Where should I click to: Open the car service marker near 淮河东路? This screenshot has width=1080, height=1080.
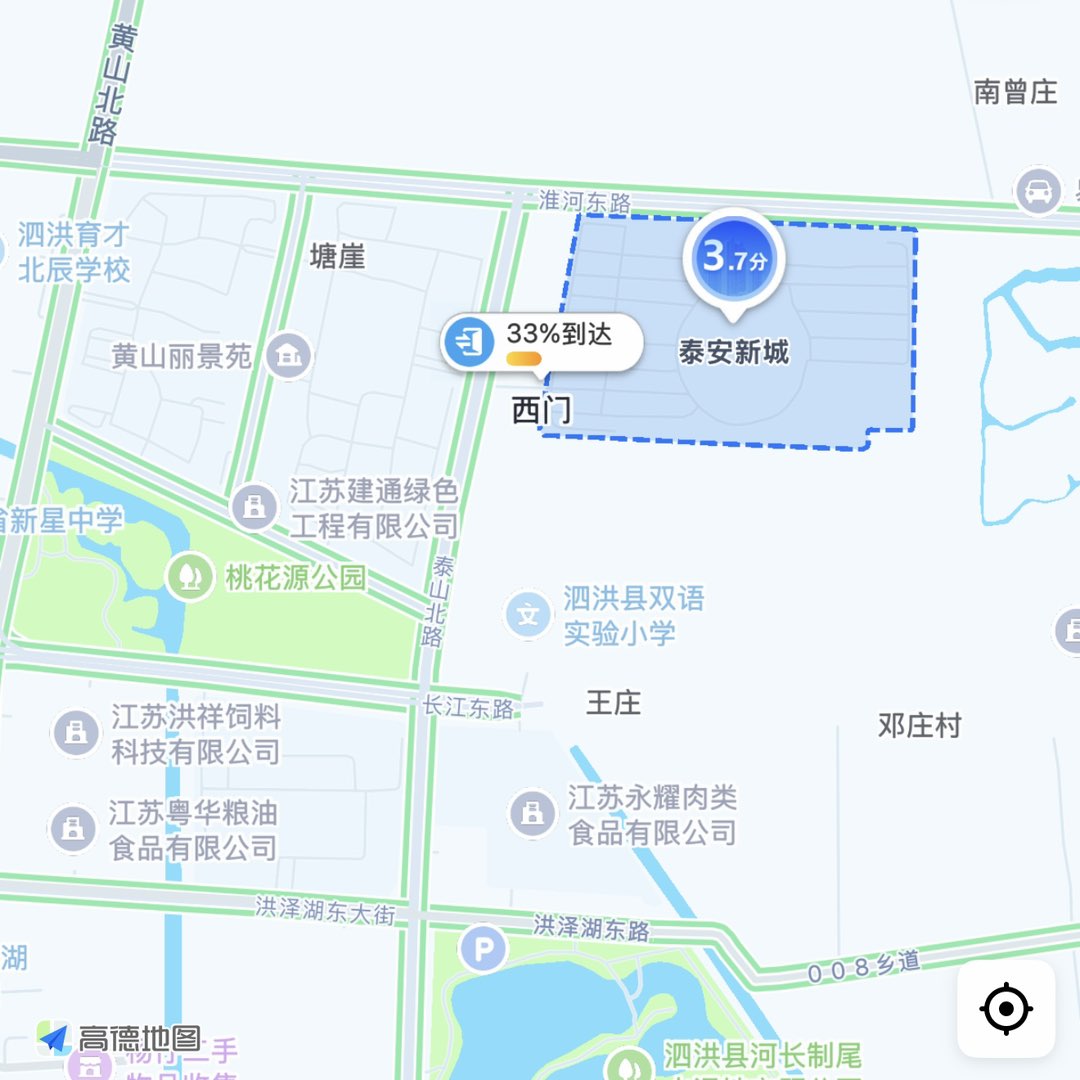pyautogui.click(x=1037, y=190)
